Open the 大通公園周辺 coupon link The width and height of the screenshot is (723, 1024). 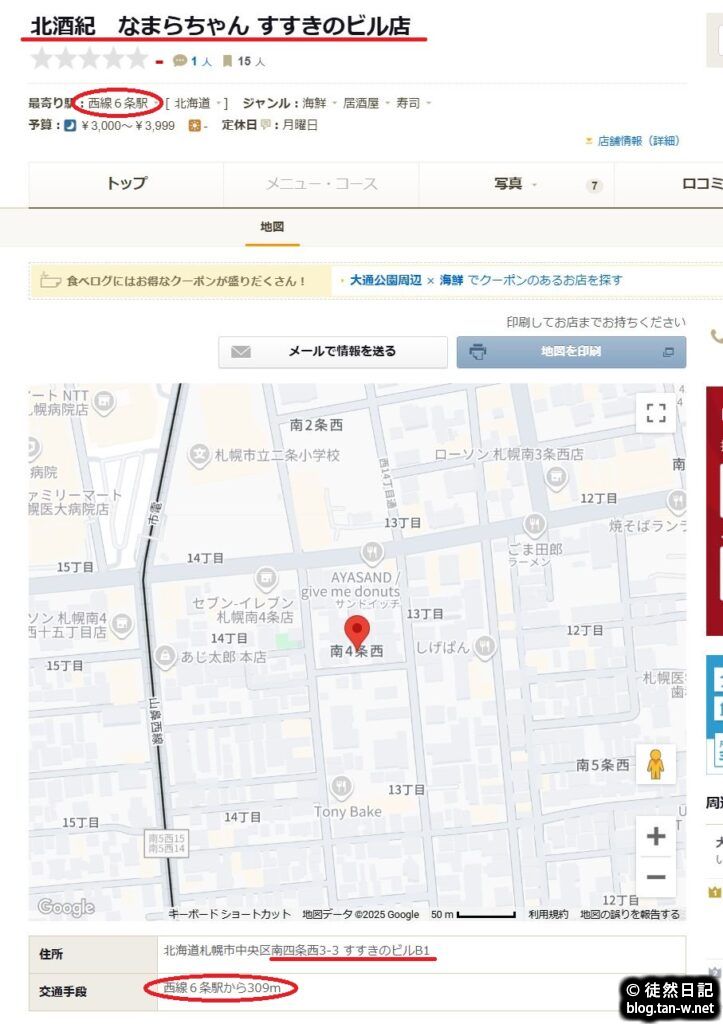385,281
